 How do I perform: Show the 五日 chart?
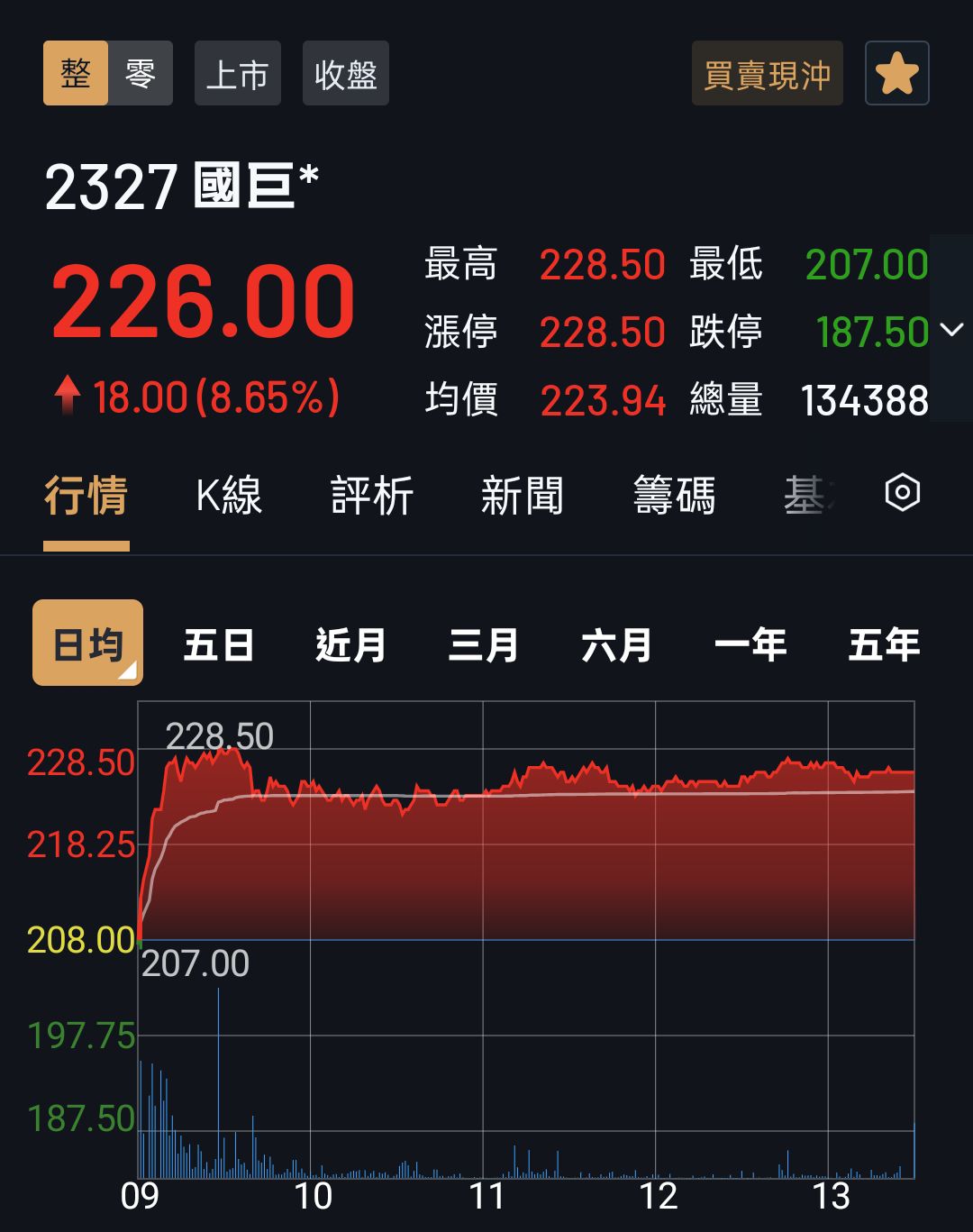coord(218,645)
